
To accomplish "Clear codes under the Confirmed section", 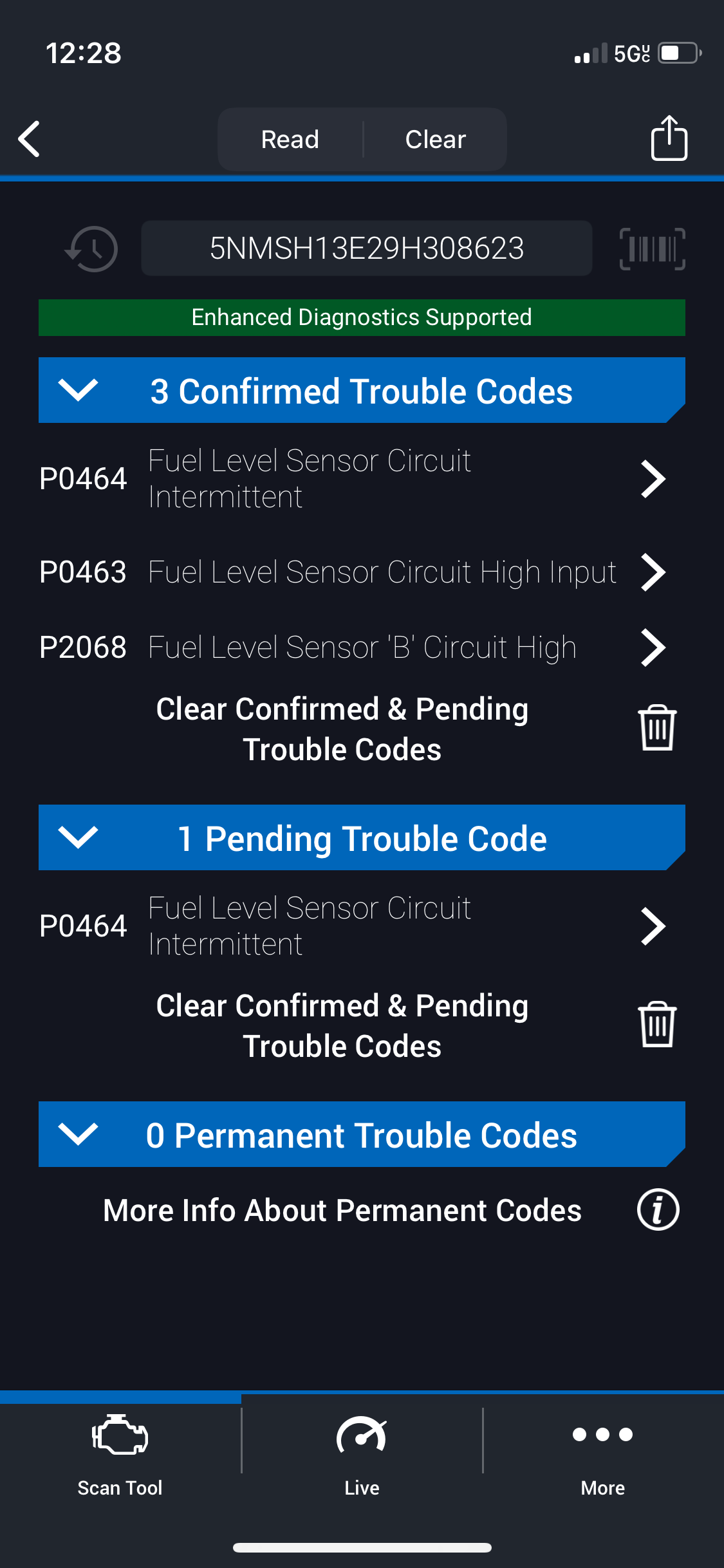I will click(x=656, y=729).
